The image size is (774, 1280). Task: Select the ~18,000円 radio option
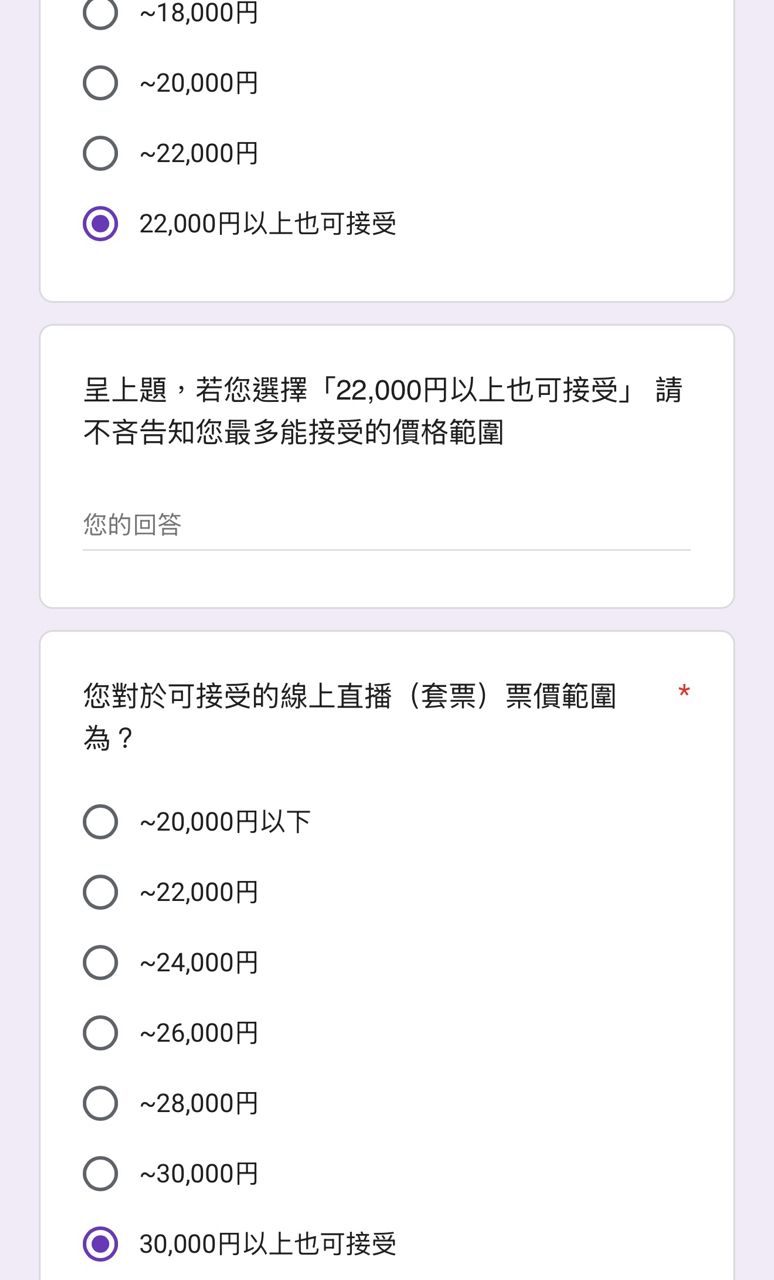100,13
